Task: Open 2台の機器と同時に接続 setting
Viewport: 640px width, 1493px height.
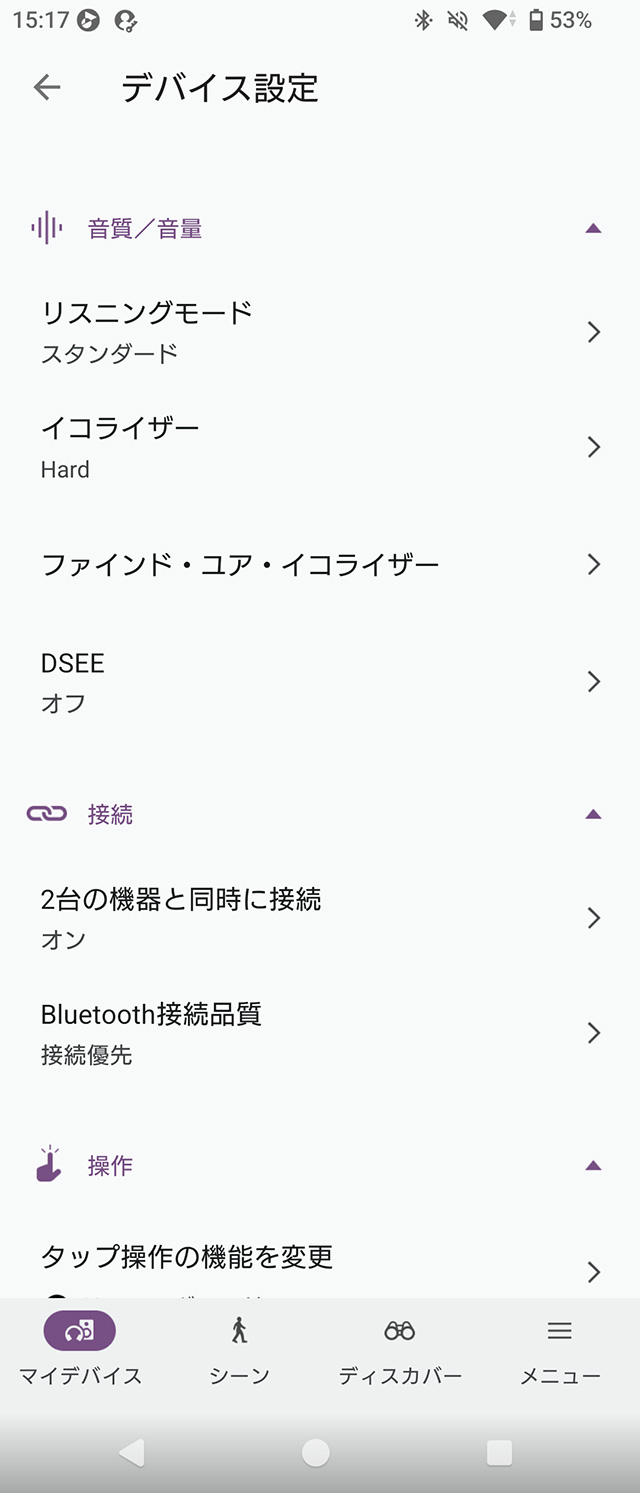Action: click(x=320, y=918)
